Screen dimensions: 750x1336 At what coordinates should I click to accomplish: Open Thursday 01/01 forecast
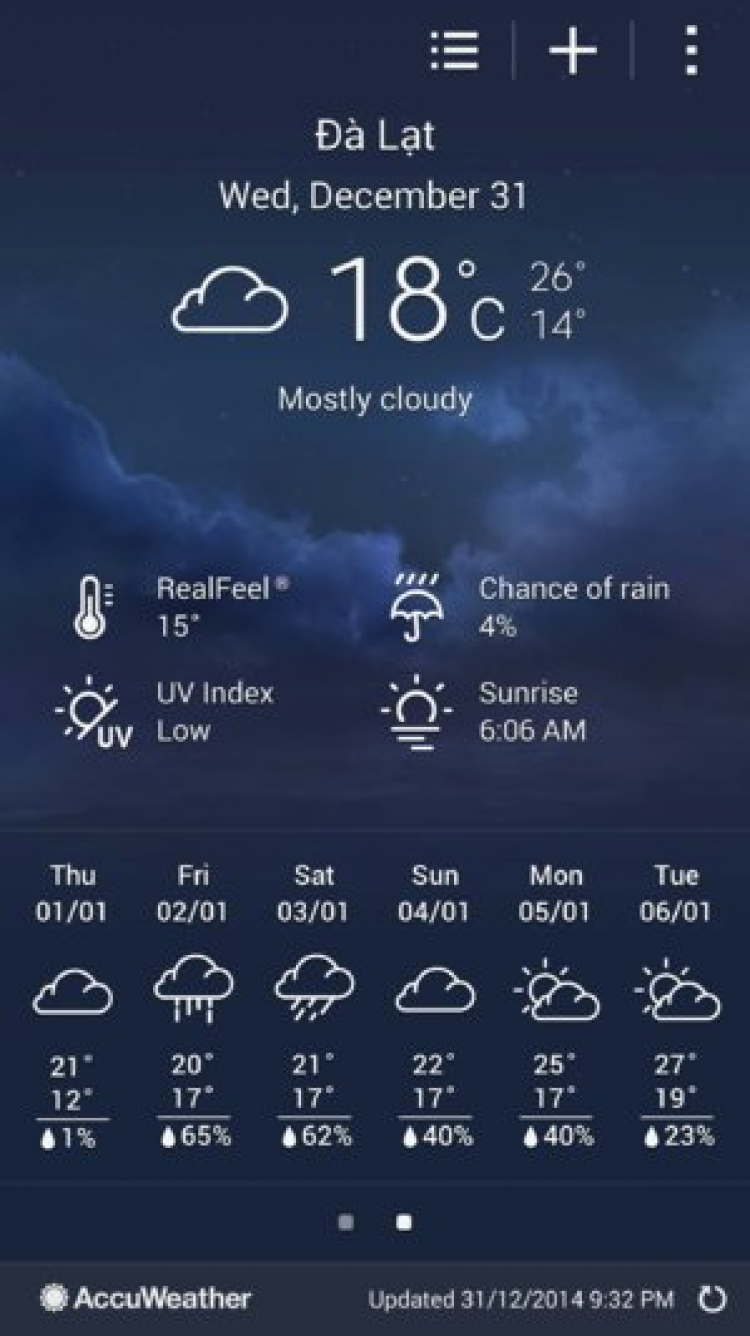[x=72, y=1005]
